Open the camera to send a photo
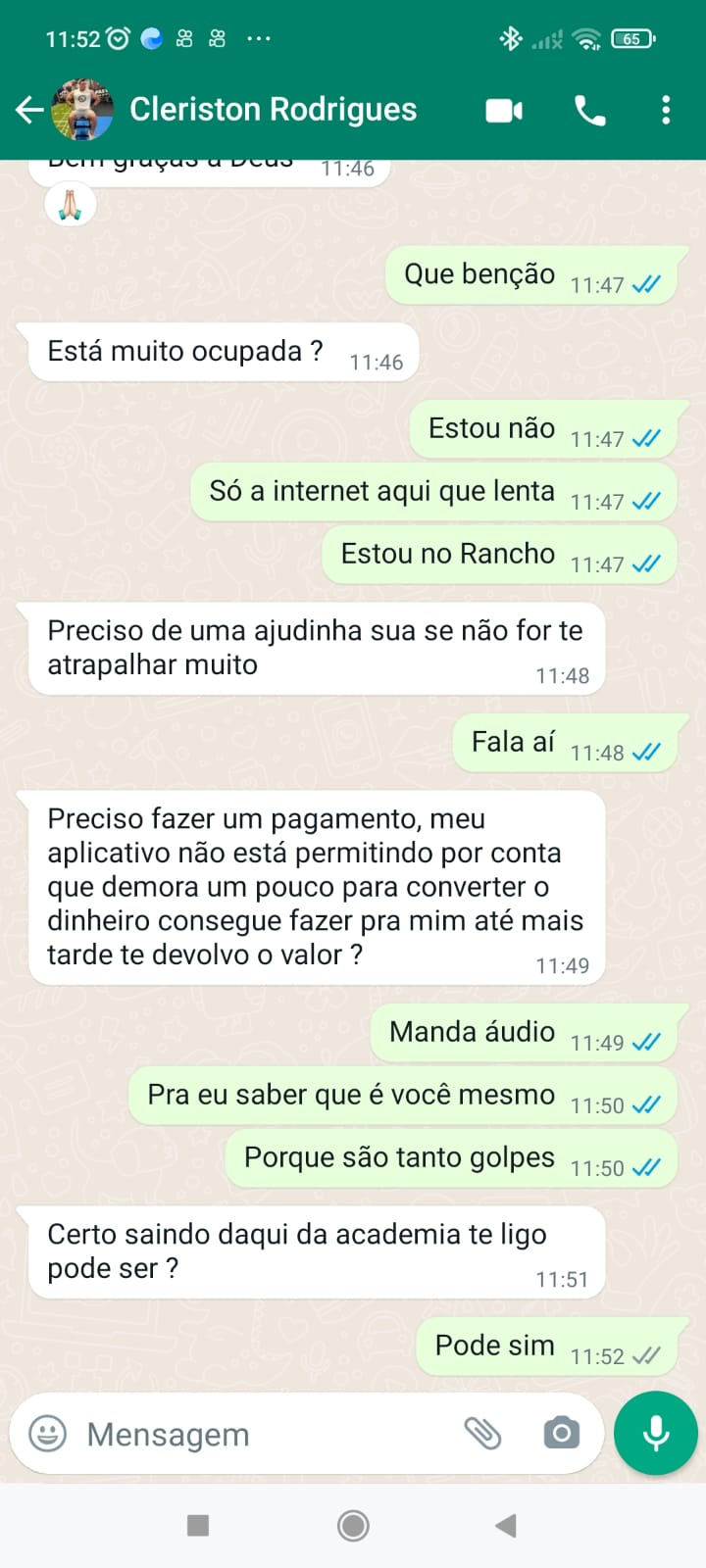Viewport: 706px width, 1568px height. tap(561, 1434)
